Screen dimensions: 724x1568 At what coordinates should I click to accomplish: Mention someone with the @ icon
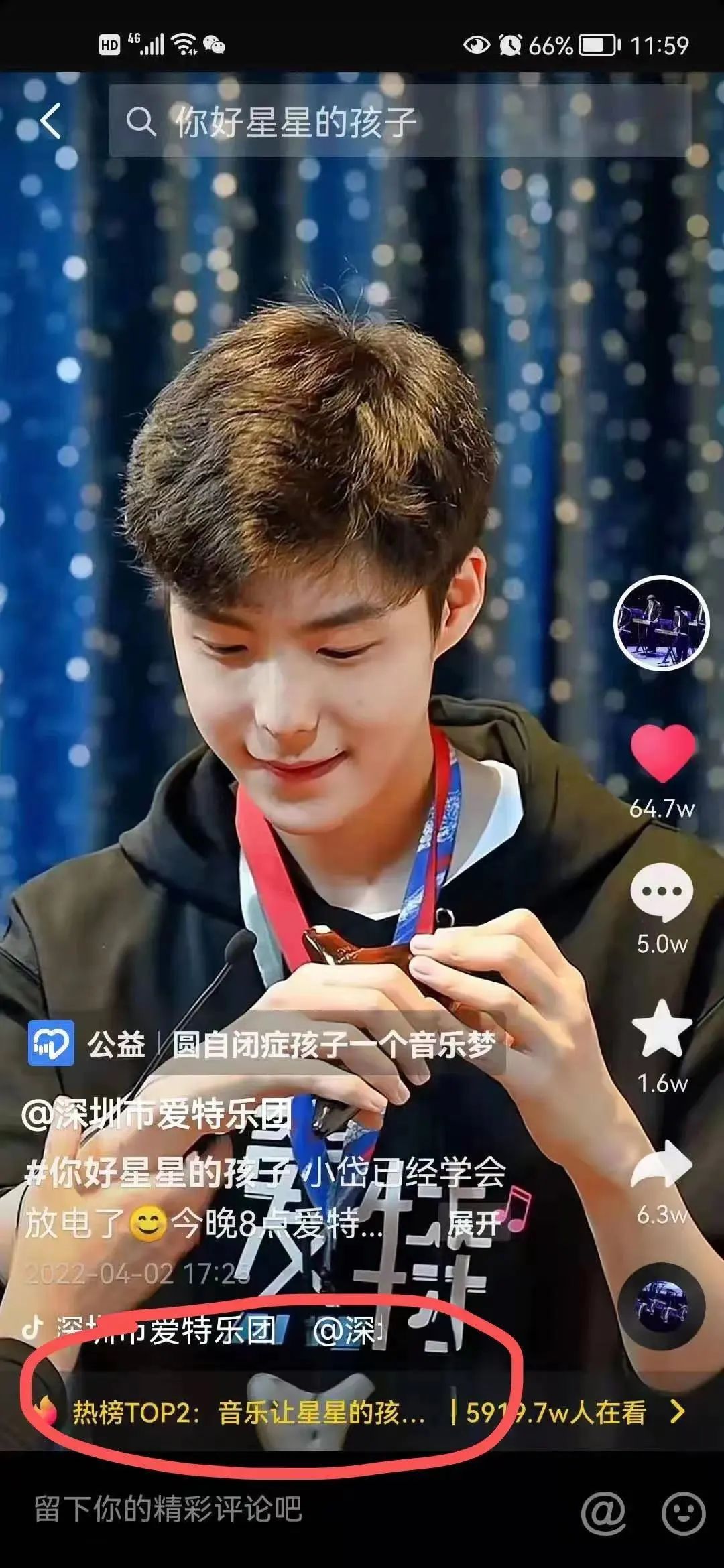[x=603, y=1512]
